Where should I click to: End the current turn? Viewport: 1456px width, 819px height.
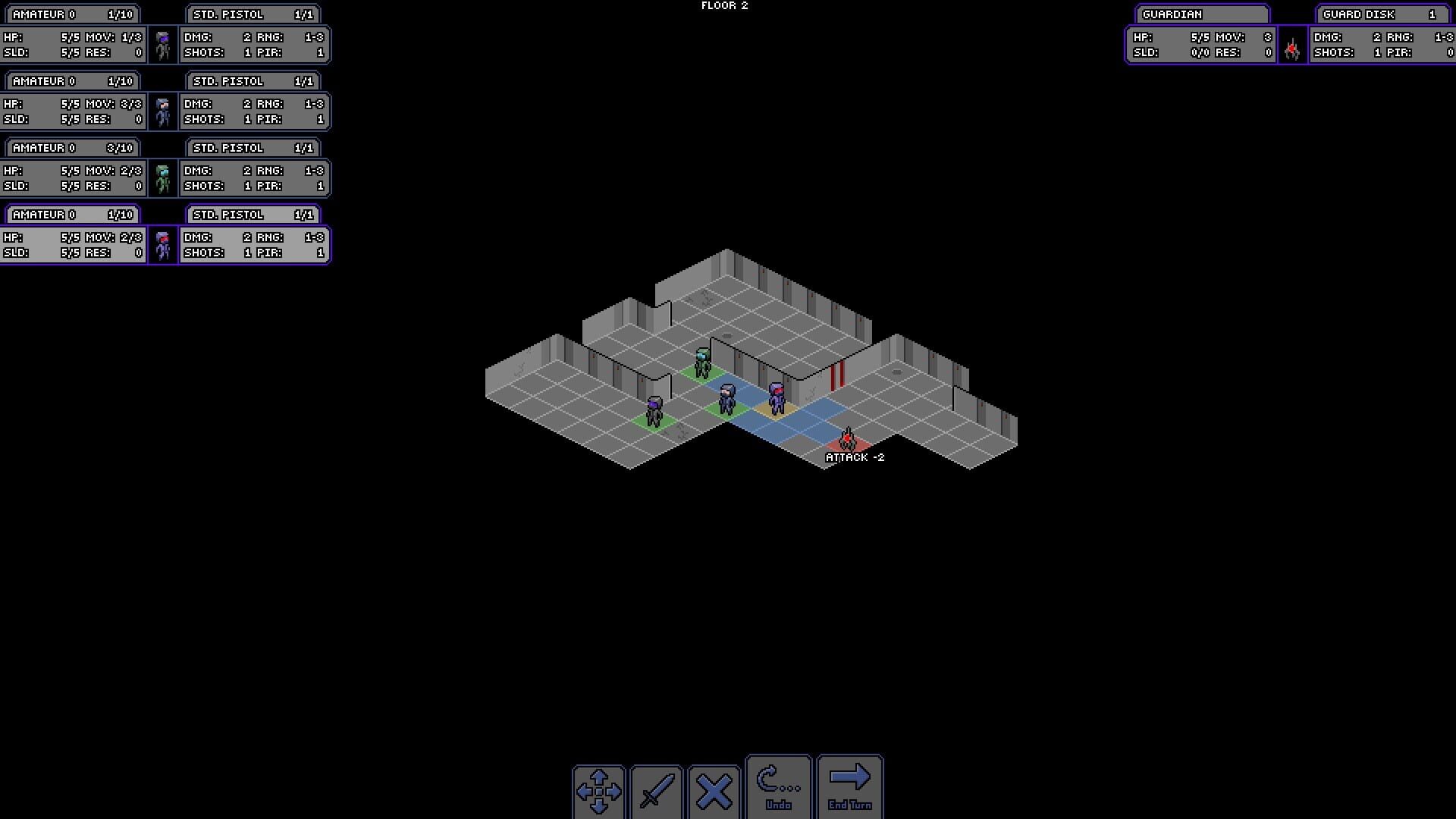[849, 786]
